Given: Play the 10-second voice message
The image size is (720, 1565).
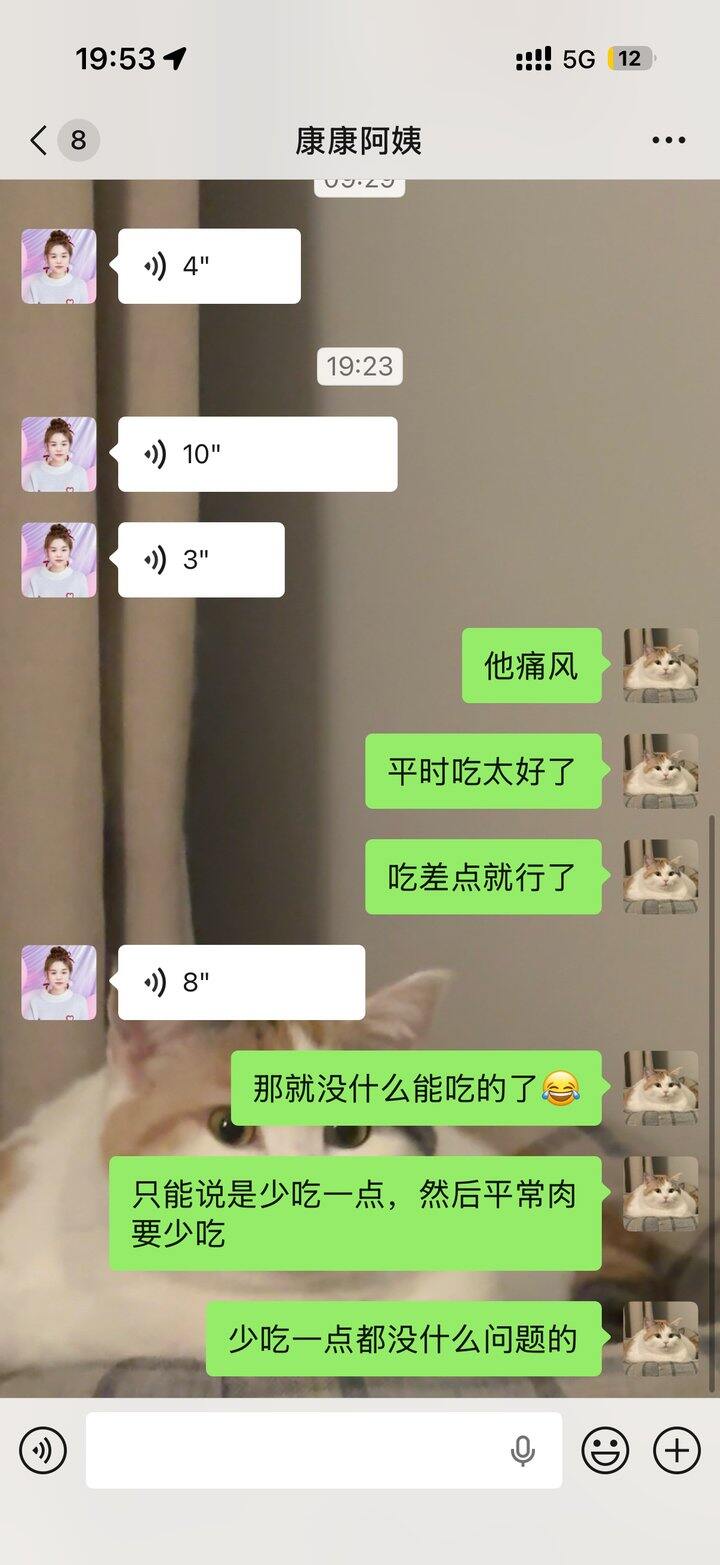Looking at the screenshot, I should tap(257, 455).
